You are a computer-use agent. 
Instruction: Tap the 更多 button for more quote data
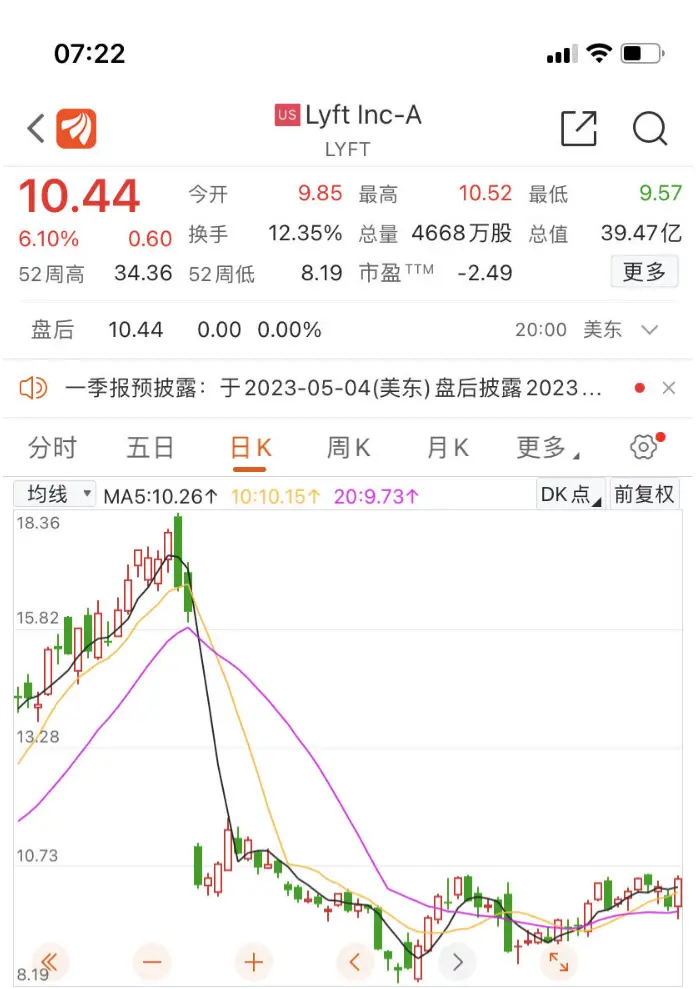(644, 271)
